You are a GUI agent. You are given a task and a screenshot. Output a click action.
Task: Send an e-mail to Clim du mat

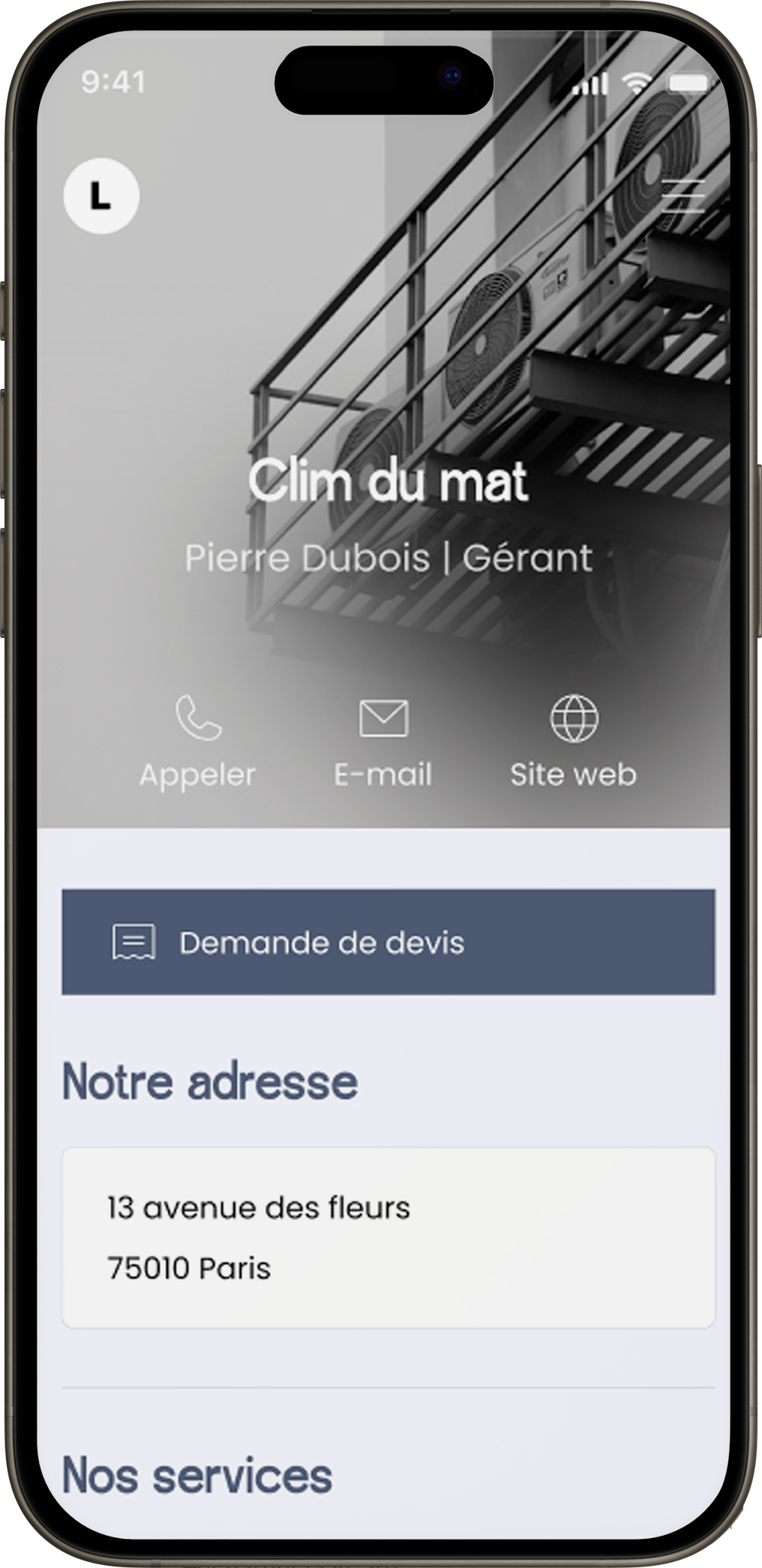(x=383, y=741)
